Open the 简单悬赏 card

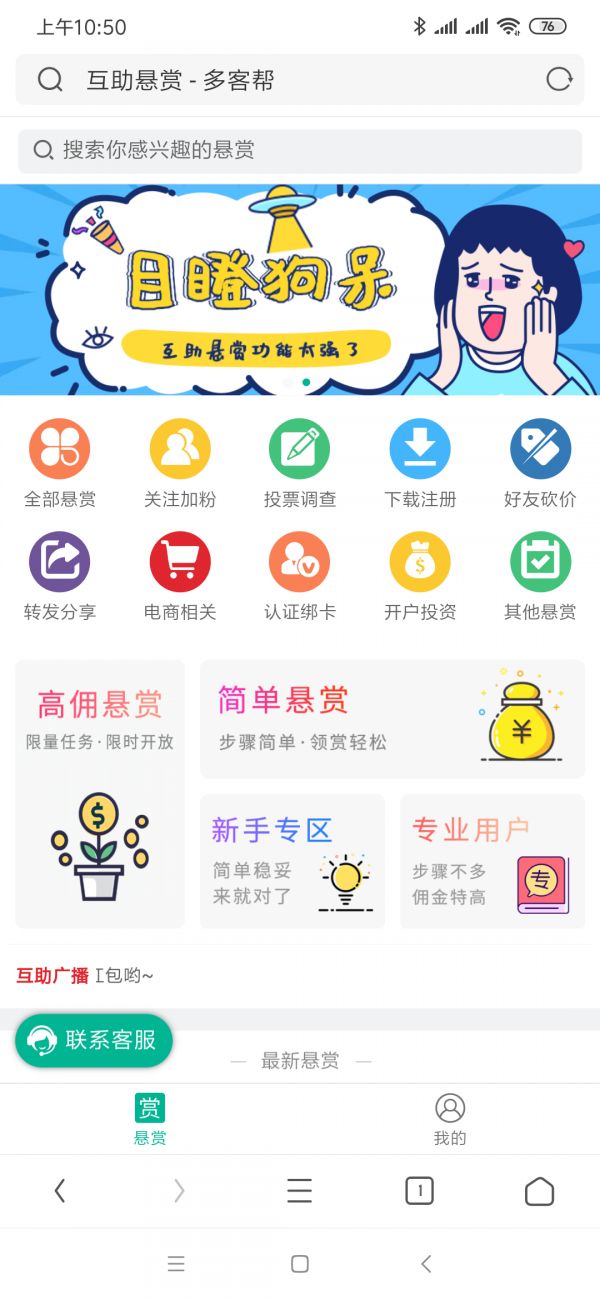point(392,718)
